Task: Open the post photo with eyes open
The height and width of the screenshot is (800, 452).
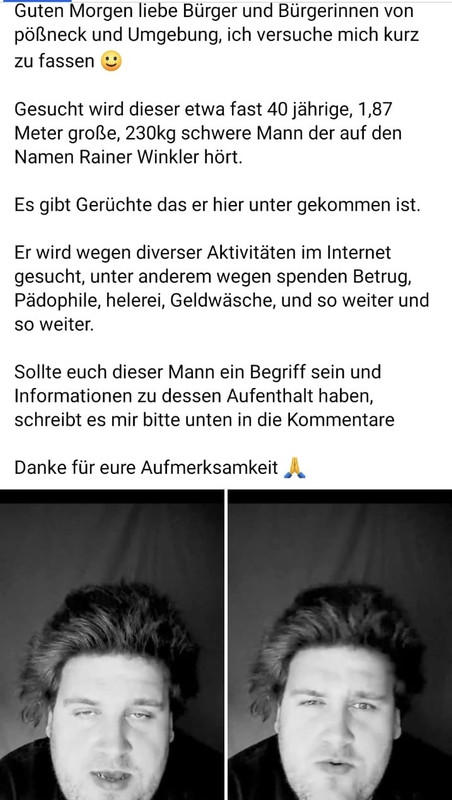Action: point(340,644)
